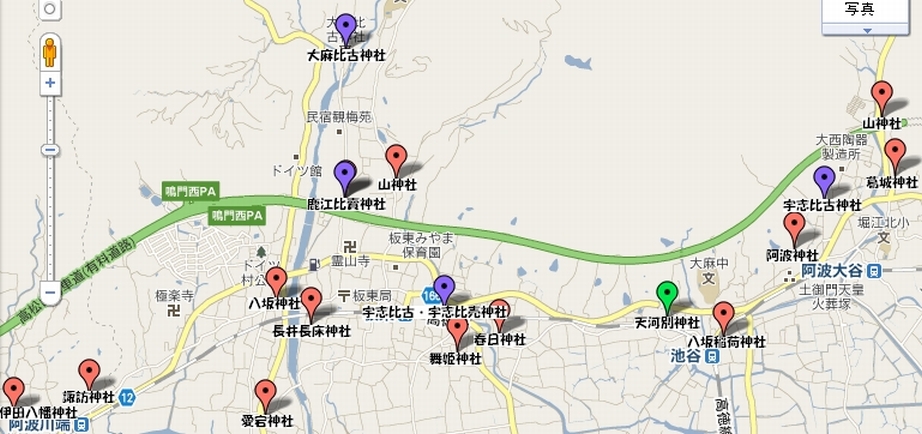Select the 阿波神社 red marker
Viewport: 922px width, 434px height.
point(795,226)
